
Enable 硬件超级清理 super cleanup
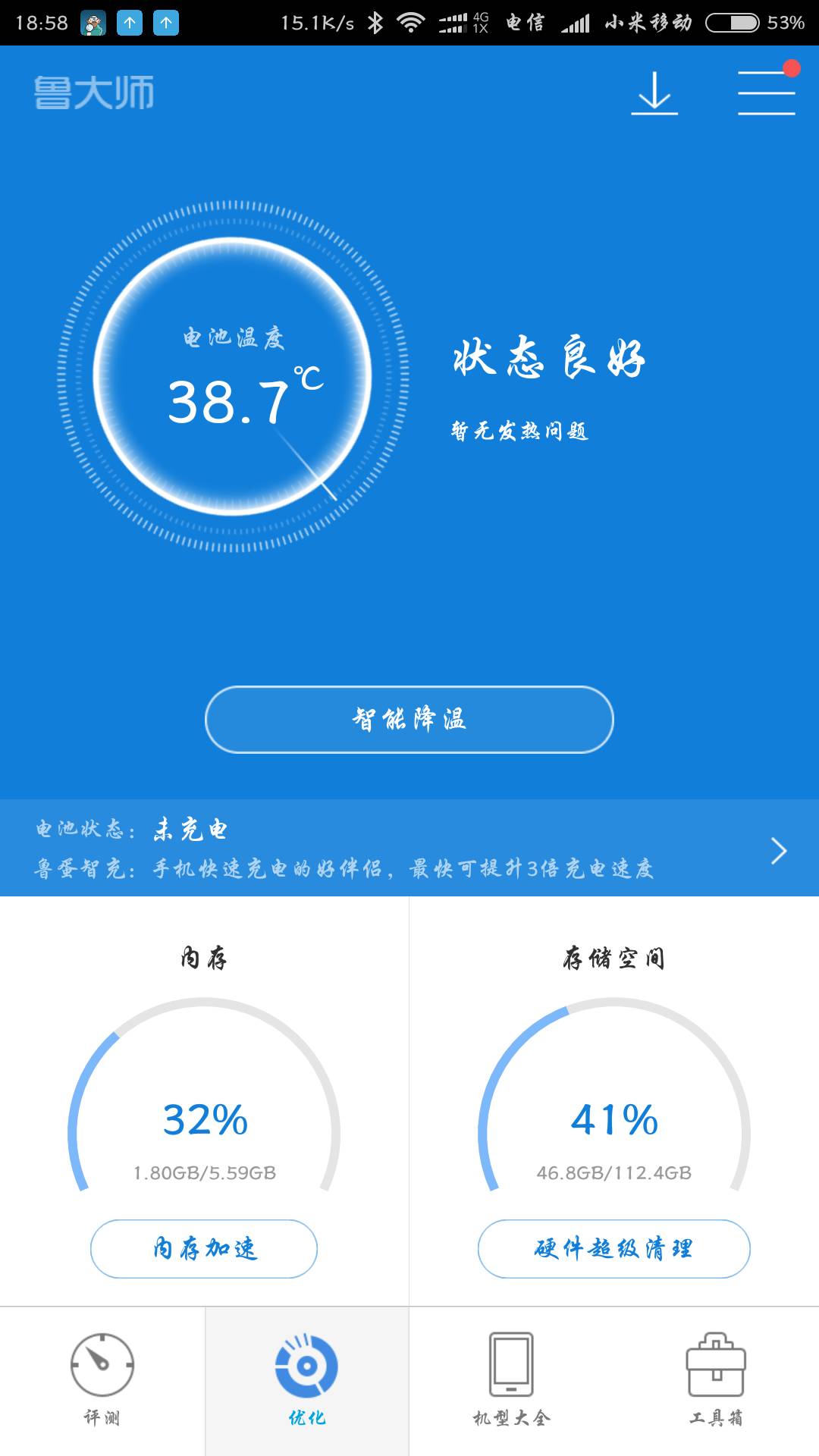(x=613, y=1249)
